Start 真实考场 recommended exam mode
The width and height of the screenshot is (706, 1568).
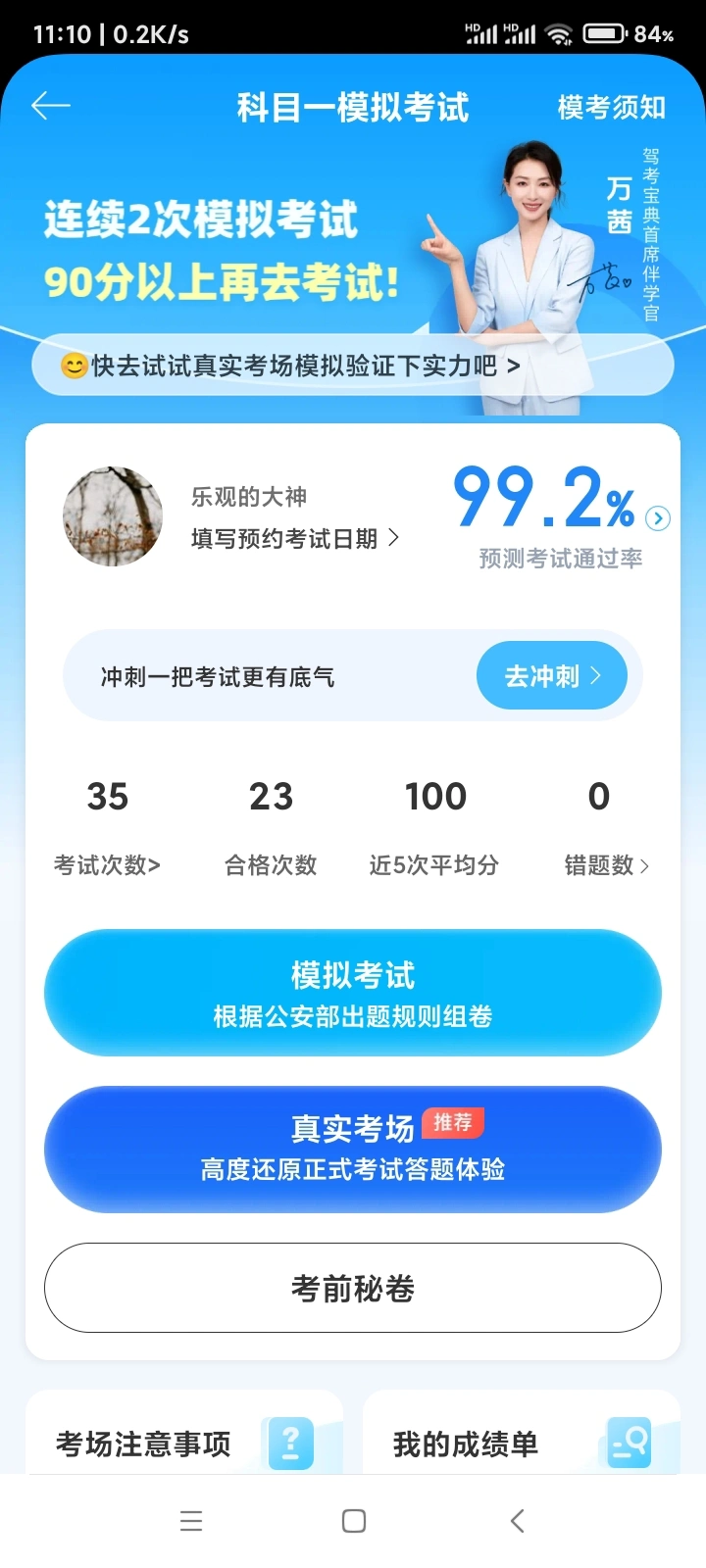353,1150
